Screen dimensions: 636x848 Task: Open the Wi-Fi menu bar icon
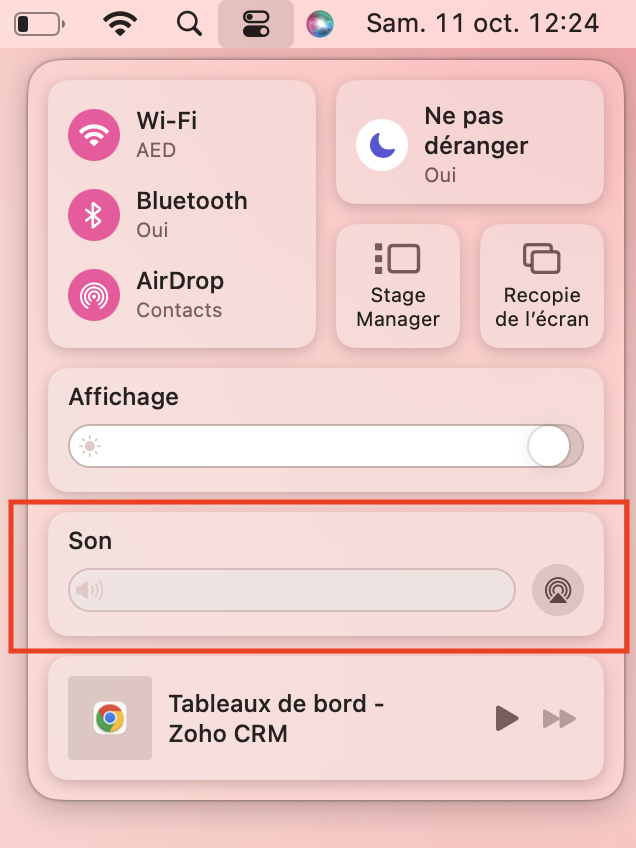120,23
